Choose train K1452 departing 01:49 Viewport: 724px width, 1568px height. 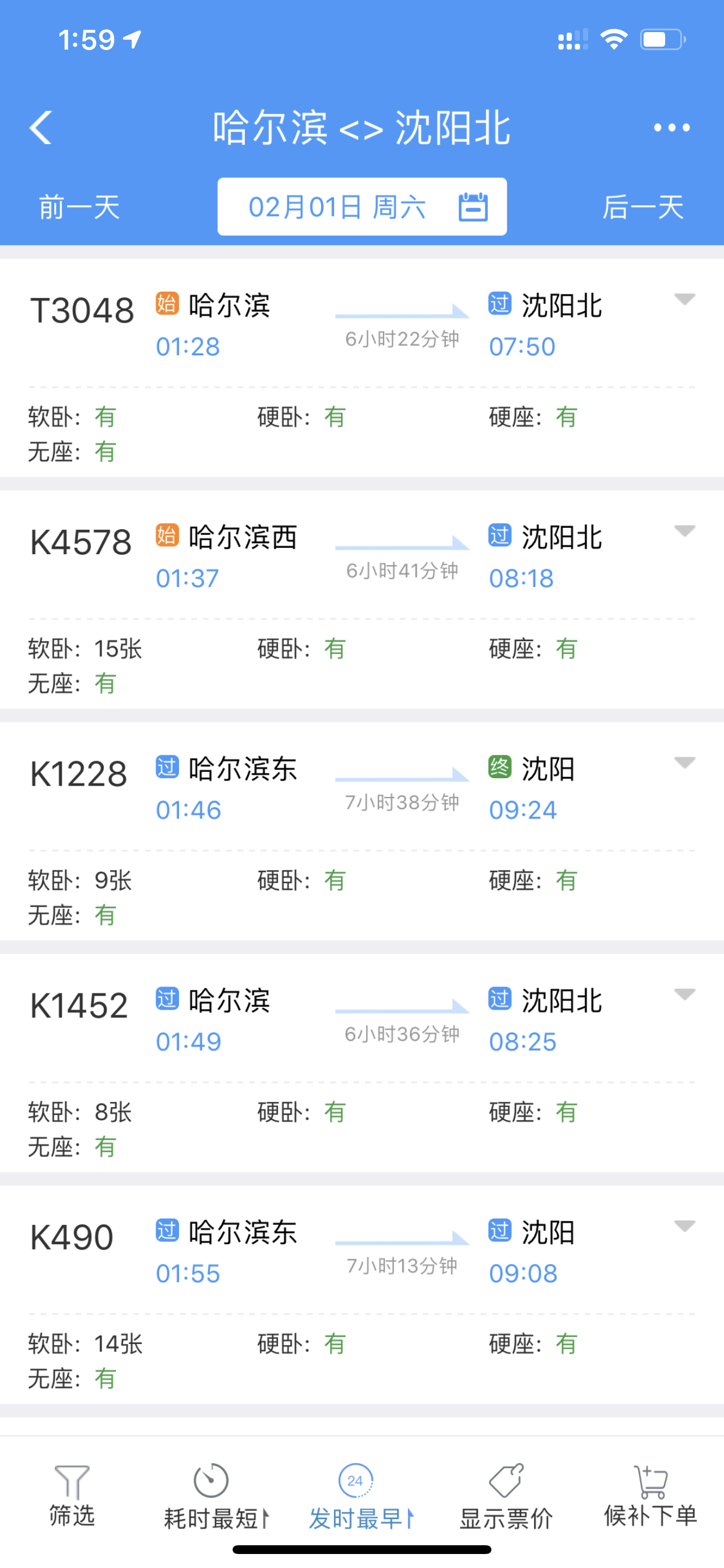[x=362, y=1063]
